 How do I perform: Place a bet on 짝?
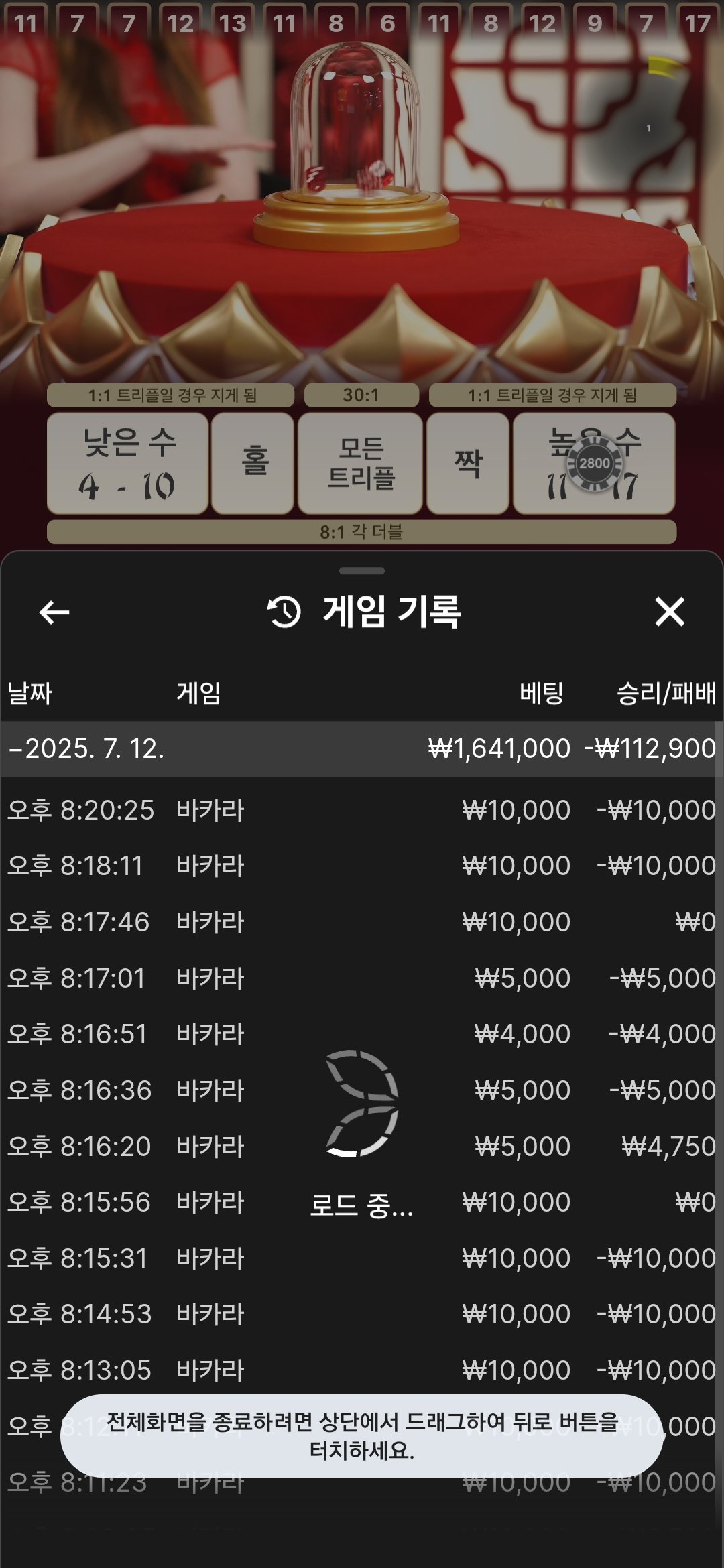pyautogui.click(x=467, y=464)
